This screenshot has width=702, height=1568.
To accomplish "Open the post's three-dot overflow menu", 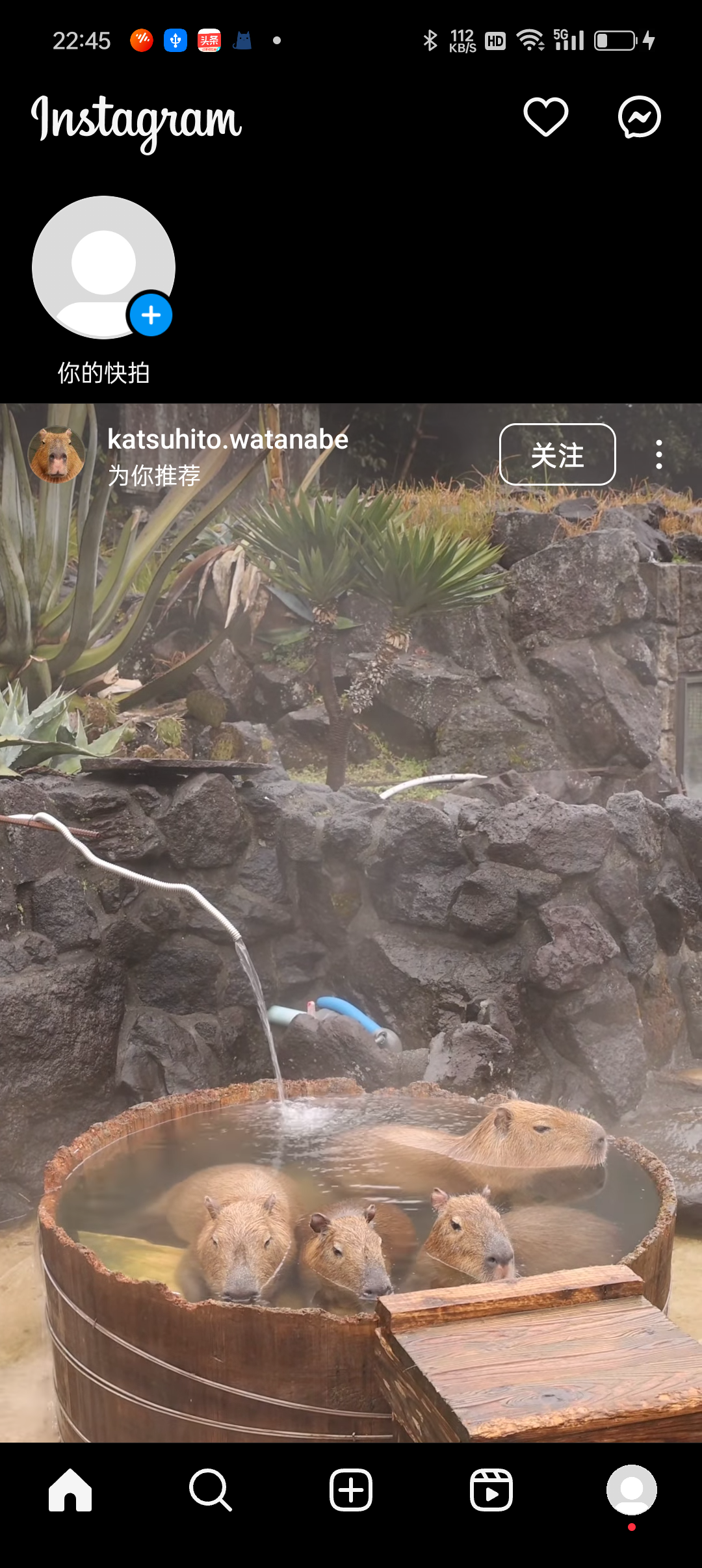I will 659,454.
